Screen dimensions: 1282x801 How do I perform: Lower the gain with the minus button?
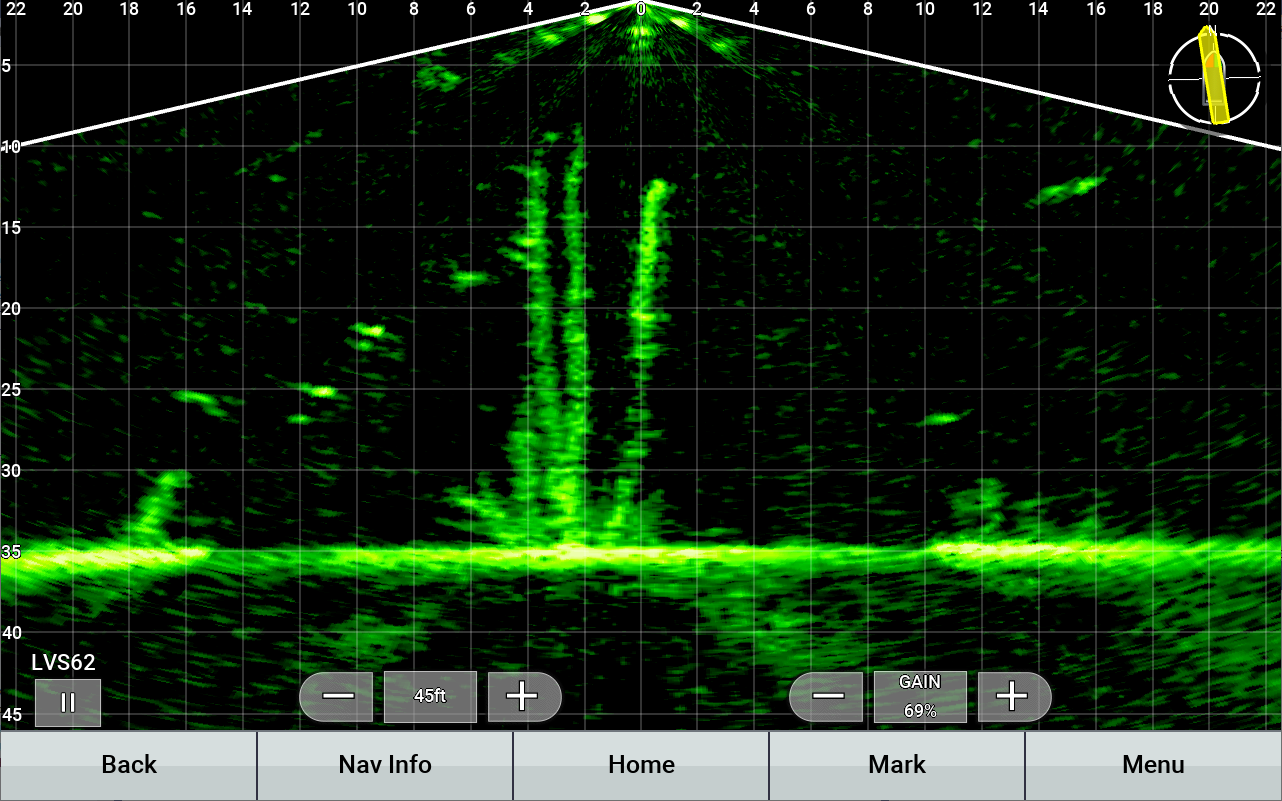click(x=826, y=696)
